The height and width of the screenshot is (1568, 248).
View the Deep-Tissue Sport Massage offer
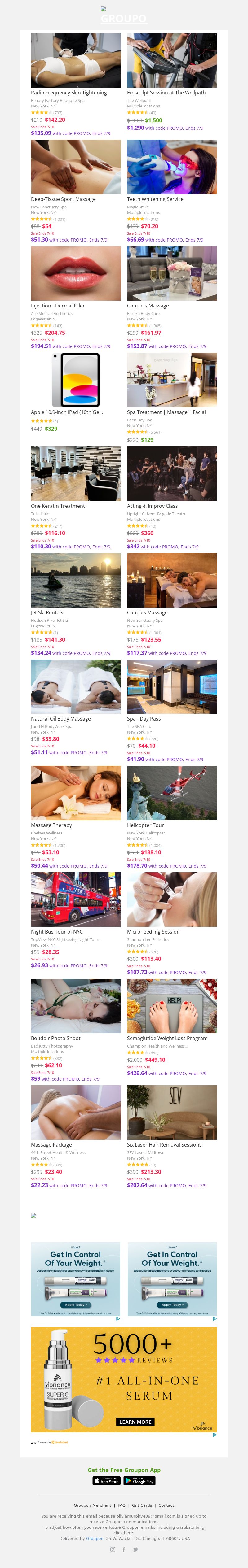point(76,167)
